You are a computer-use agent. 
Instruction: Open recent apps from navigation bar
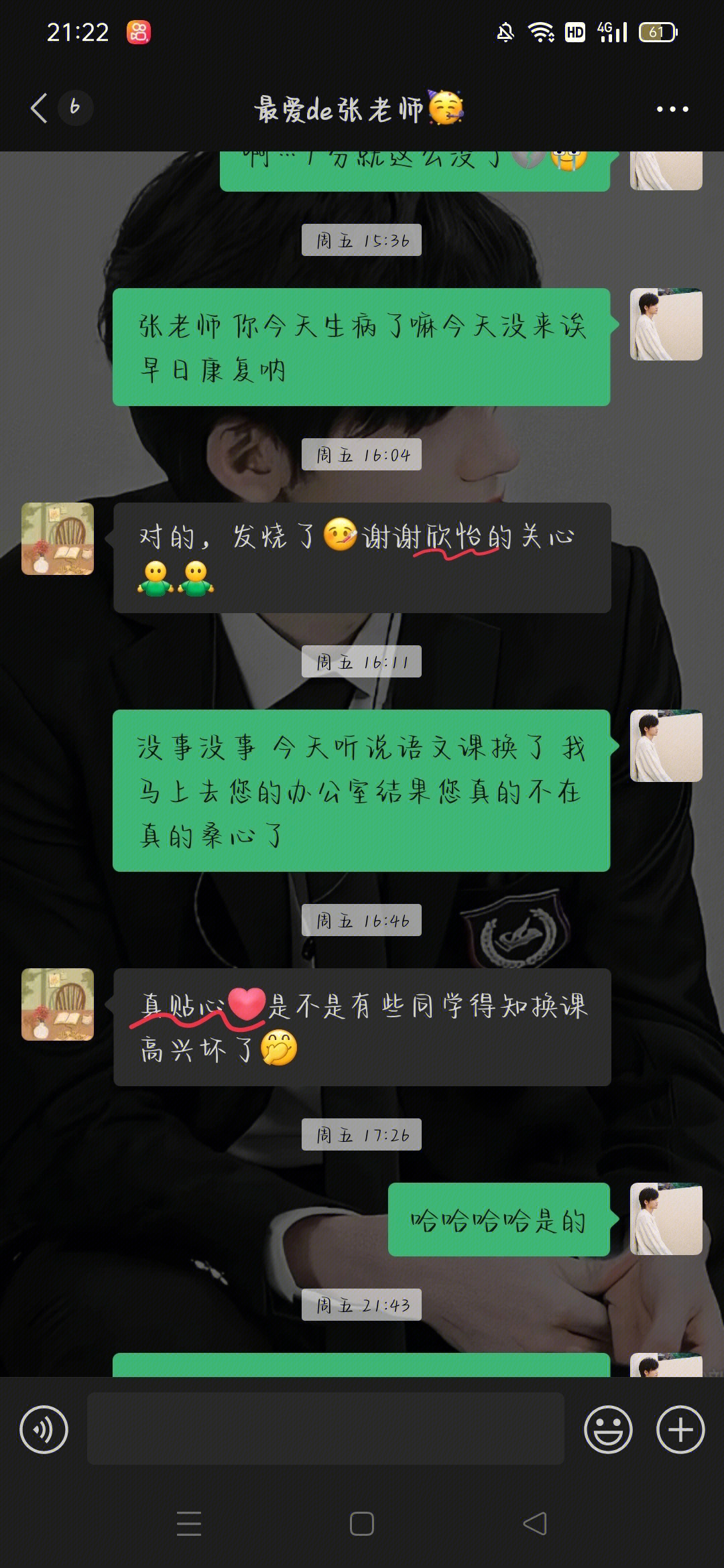pyautogui.click(x=189, y=1523)
